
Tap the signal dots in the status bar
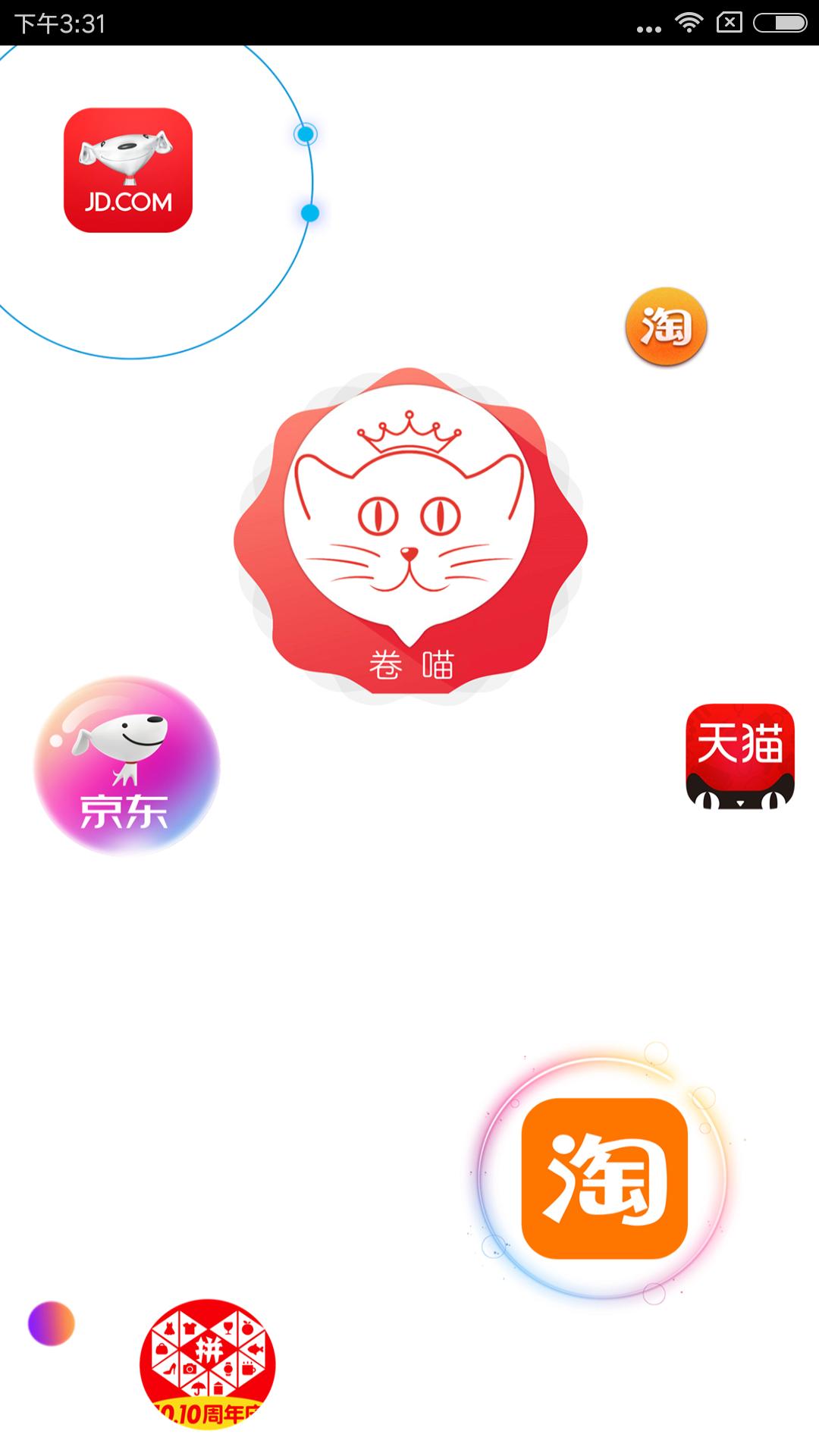[x=648, y=23]
